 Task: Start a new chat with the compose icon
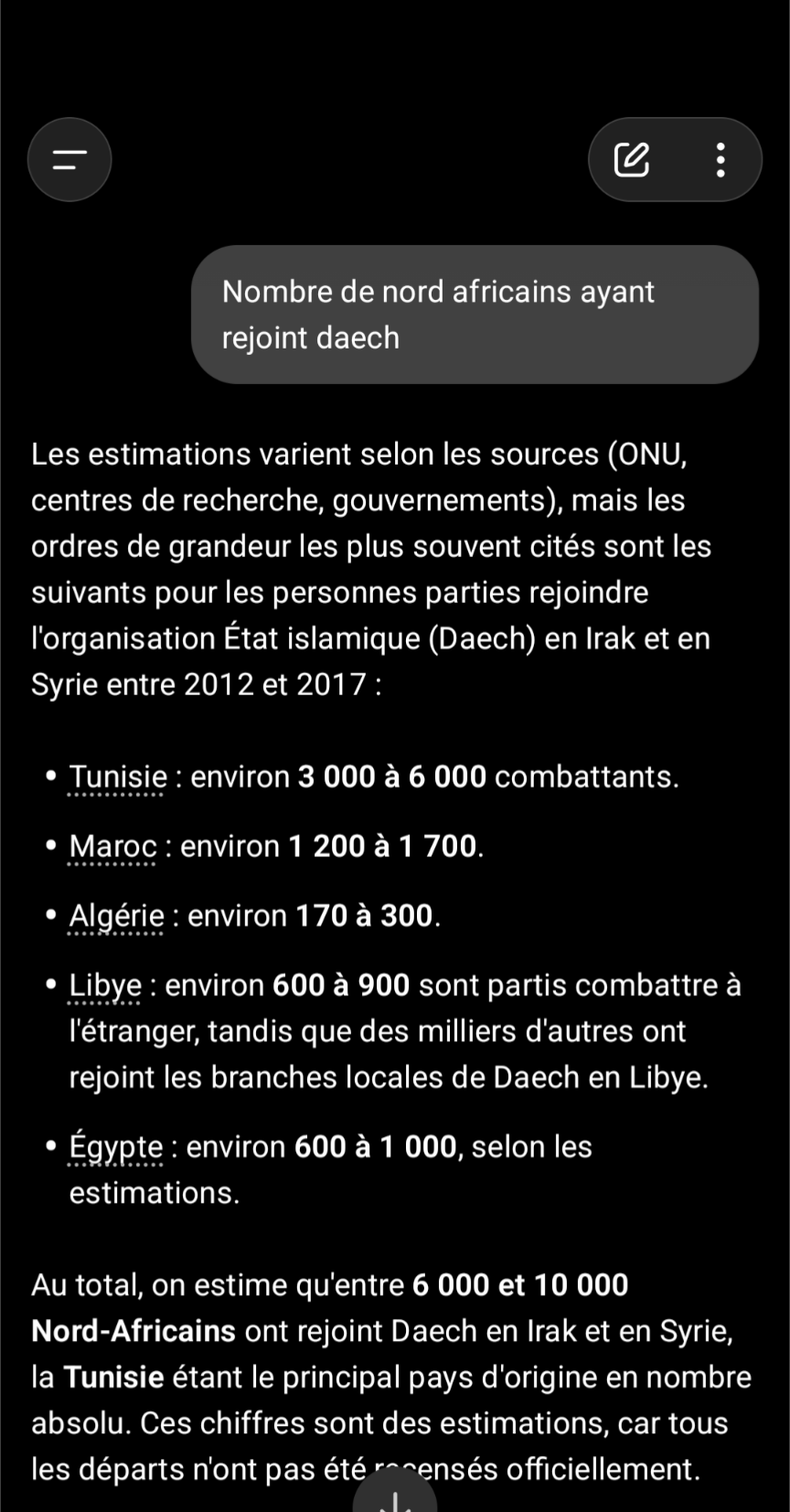click(x=631, y=160)
